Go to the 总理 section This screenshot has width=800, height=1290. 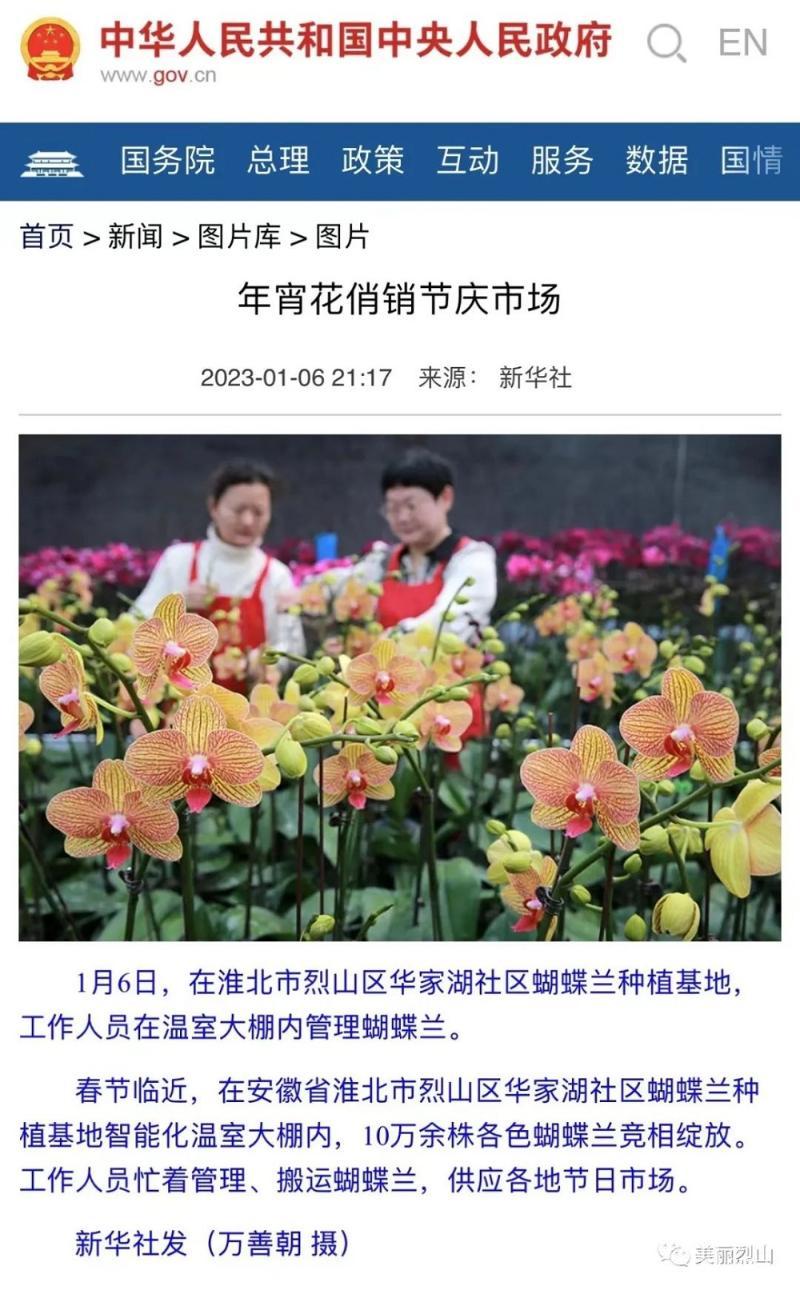pyautogui.click(x=278, y=160)
